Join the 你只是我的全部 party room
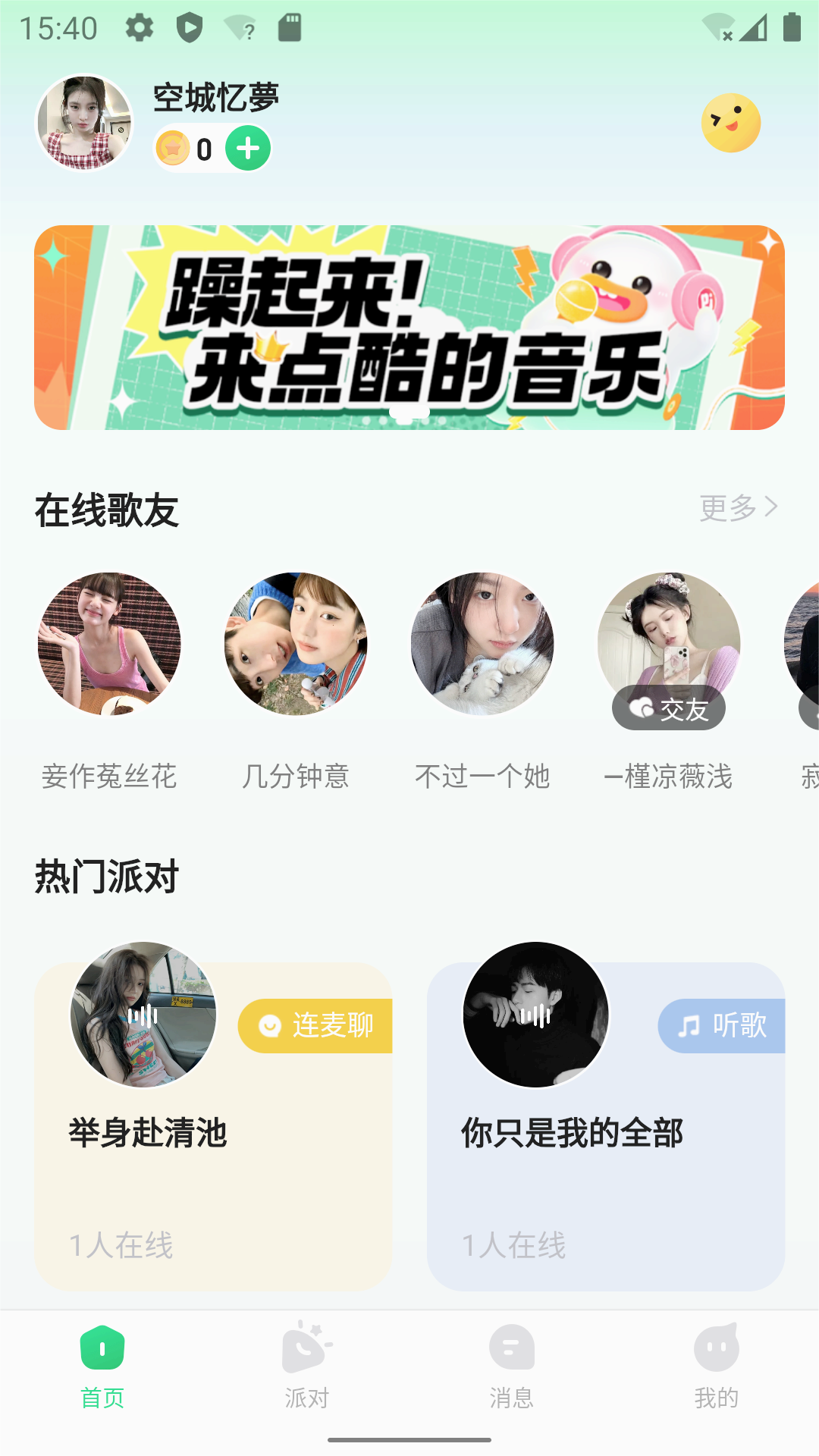The image size is (819, 1456). pos(605,1126)
